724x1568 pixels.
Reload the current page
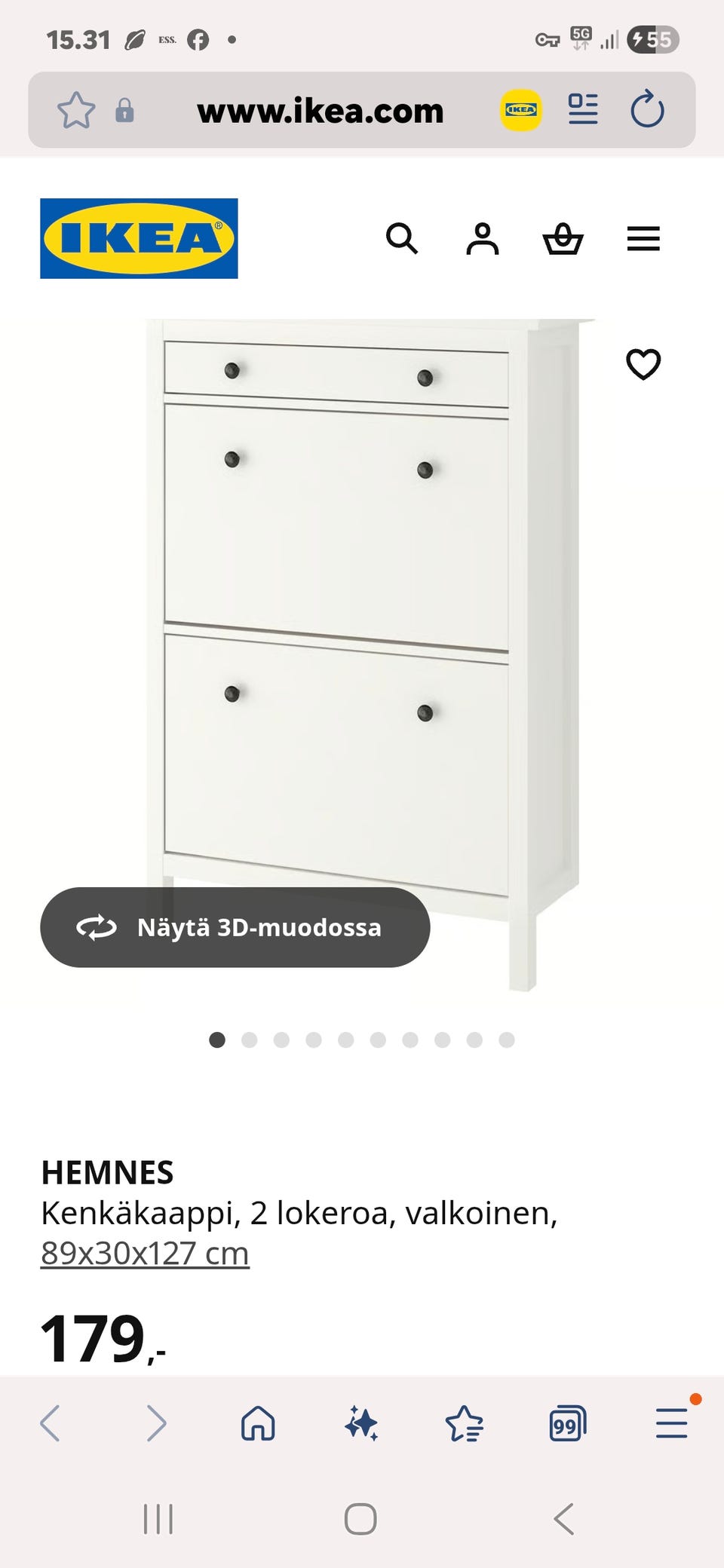click(x=647, y=110)
